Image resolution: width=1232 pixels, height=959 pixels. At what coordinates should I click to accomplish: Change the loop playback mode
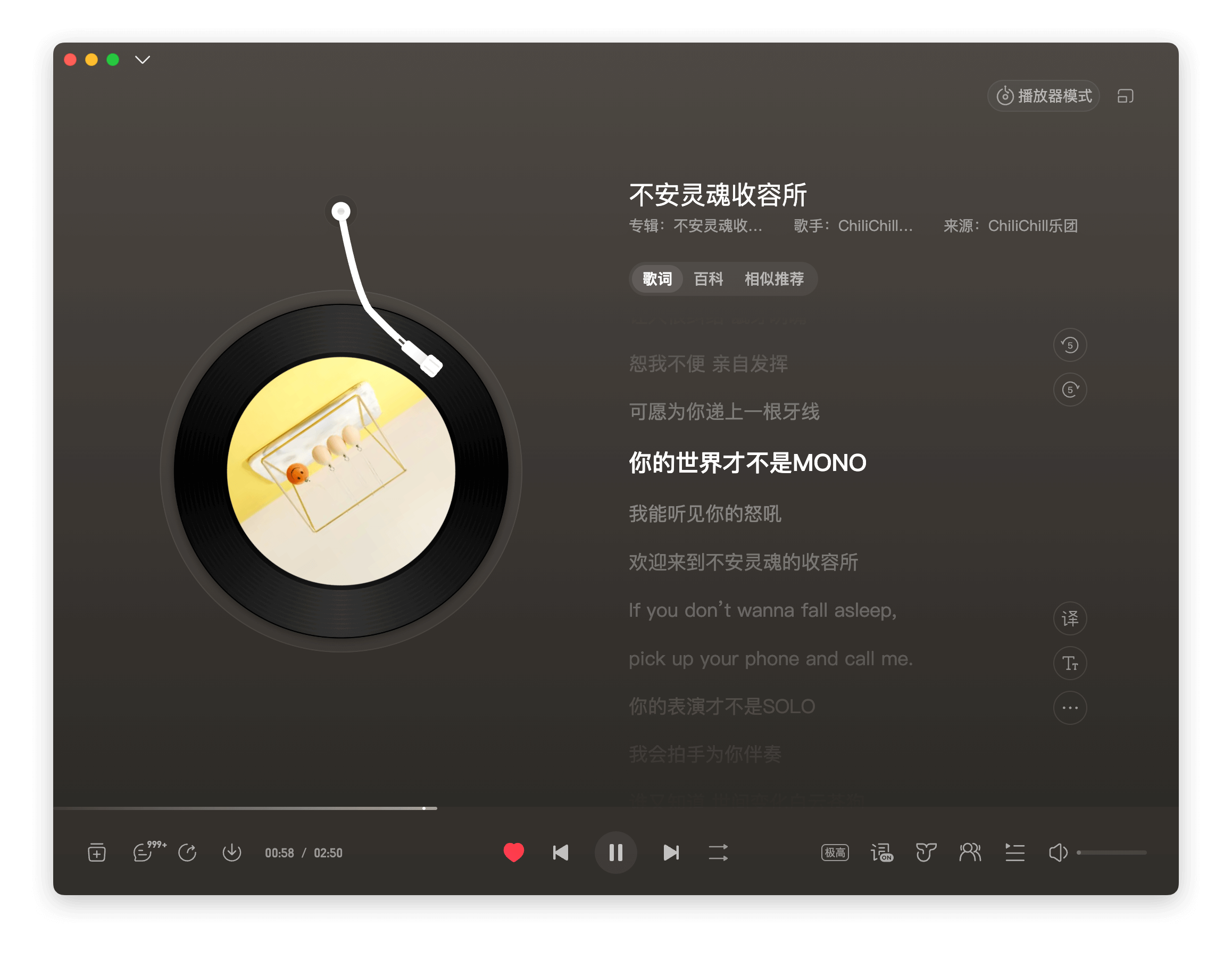(718, 853)
